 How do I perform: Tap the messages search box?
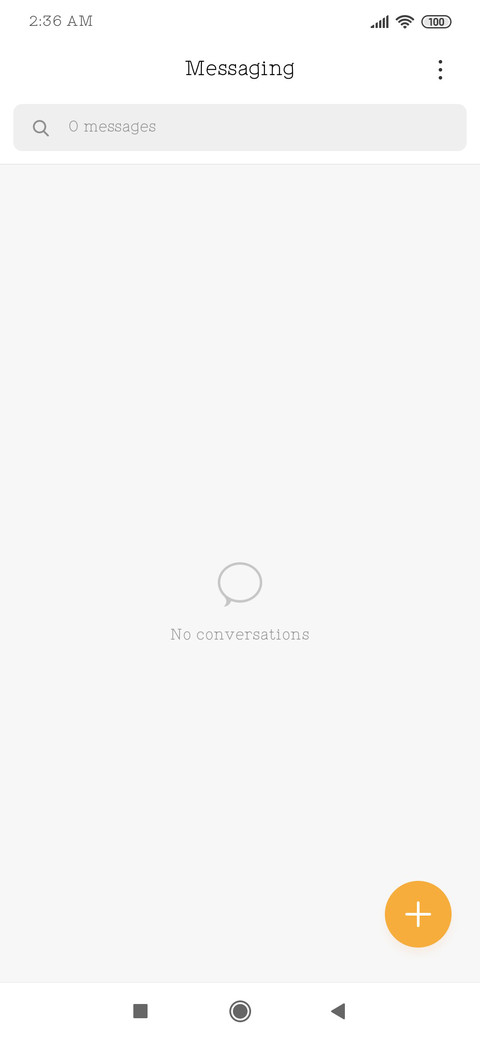point(240,127)
